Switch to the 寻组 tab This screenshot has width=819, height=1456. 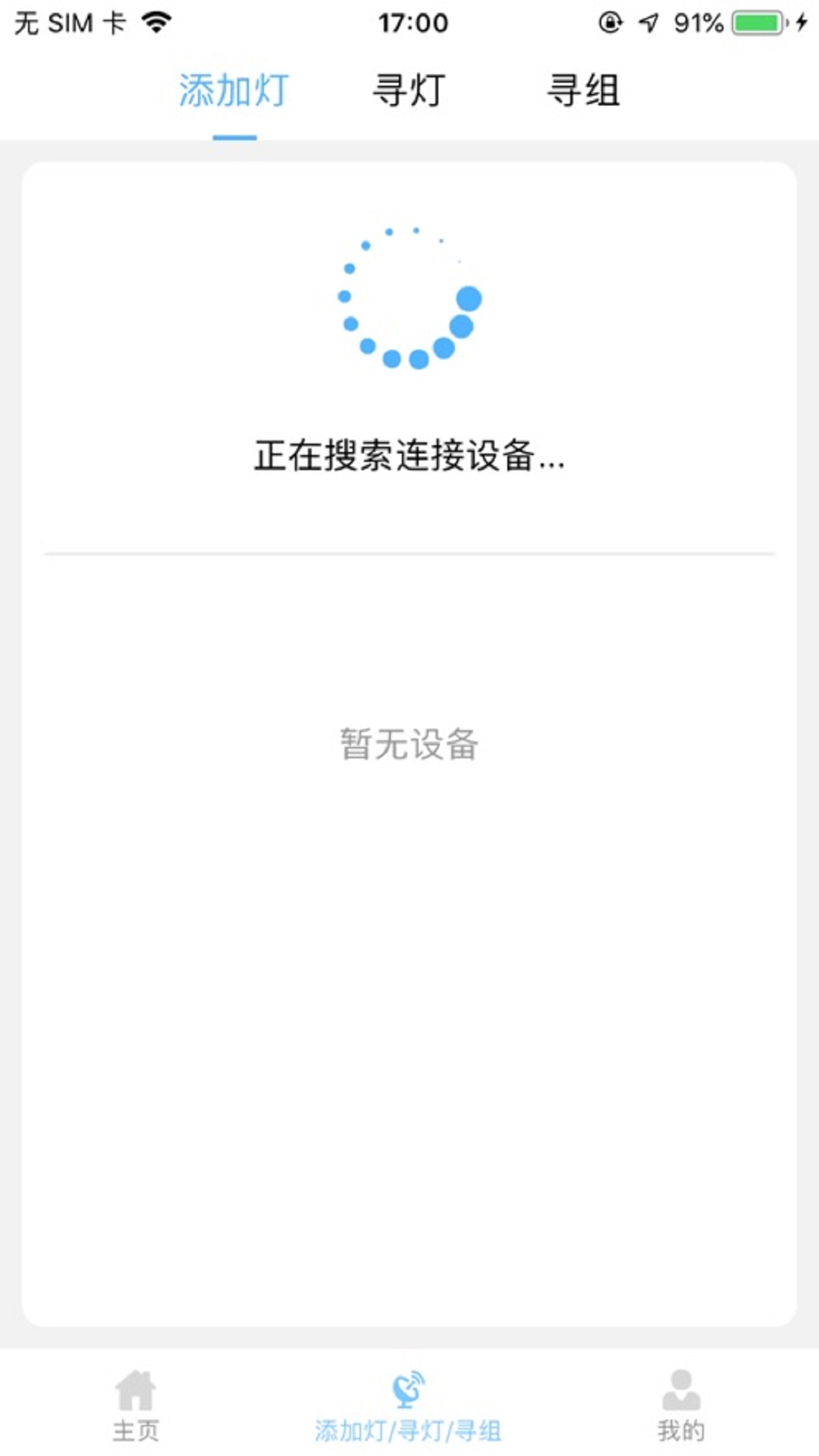(x=583, y=91)
